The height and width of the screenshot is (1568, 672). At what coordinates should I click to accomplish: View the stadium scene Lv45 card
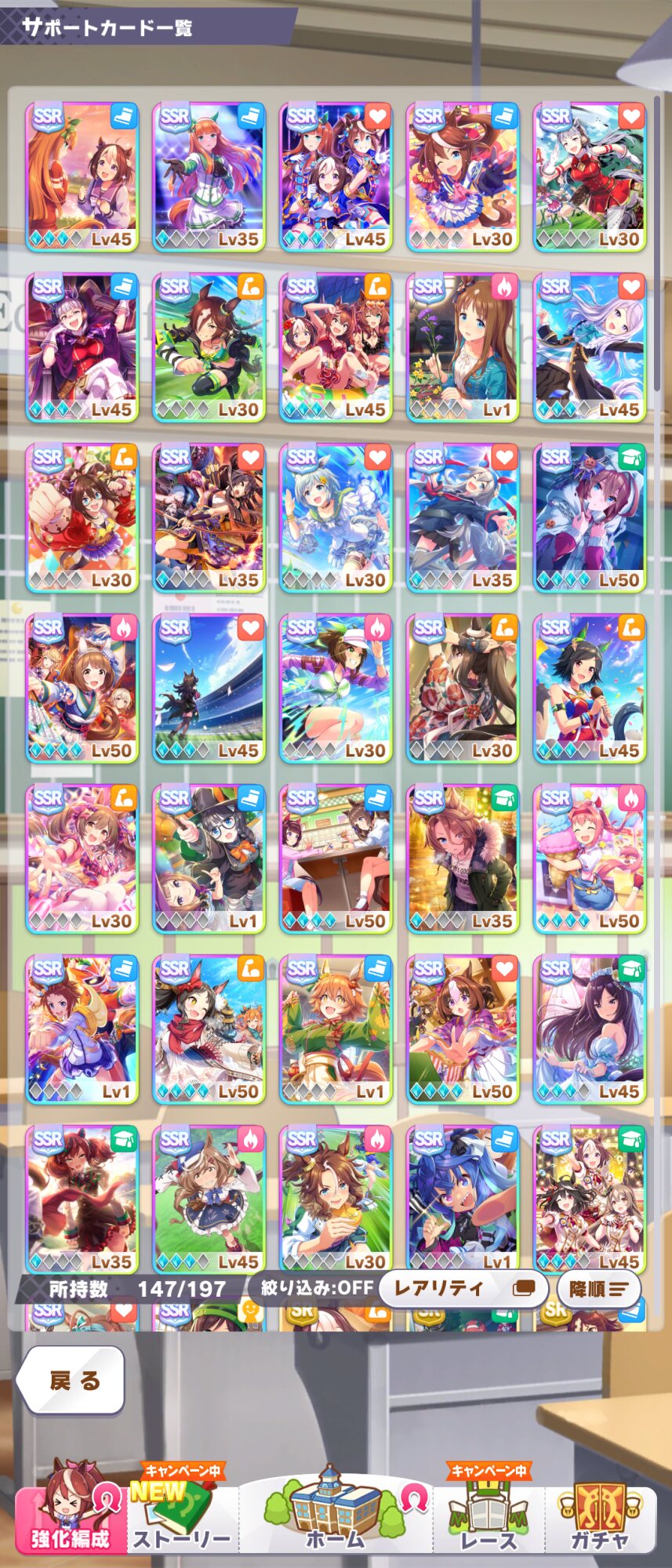pyautogui.click(x=209, y=688)
